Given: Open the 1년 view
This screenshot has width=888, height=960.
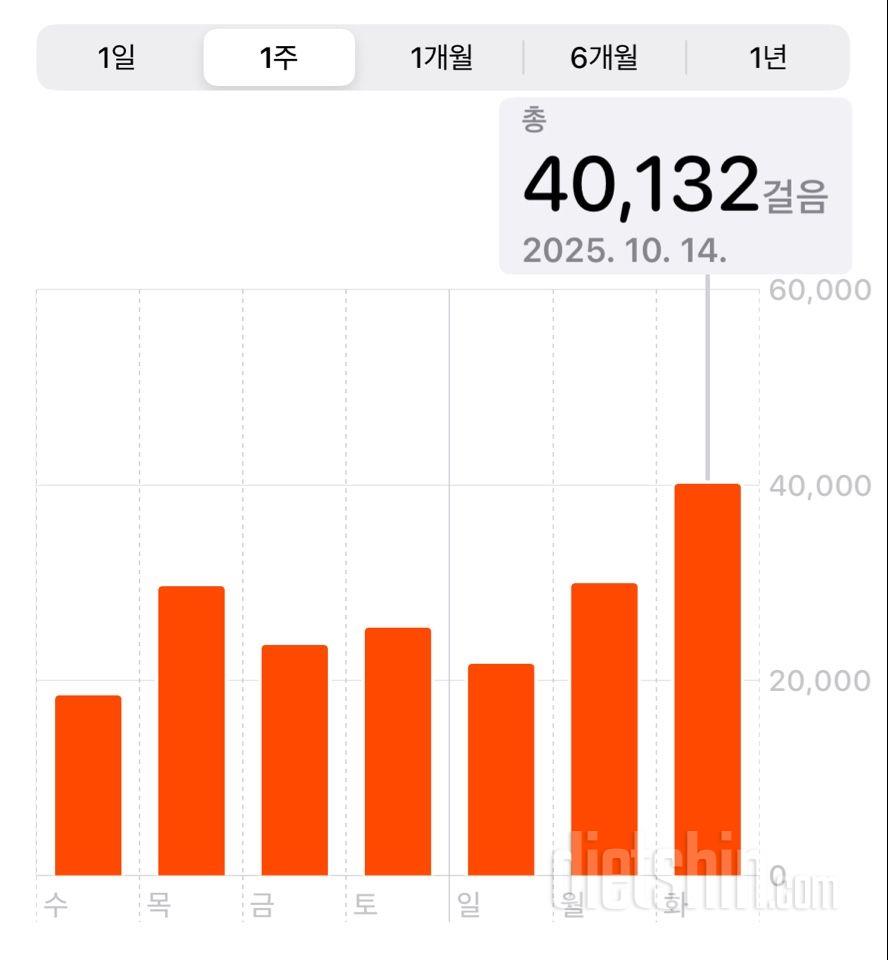Looking at the screenshot, I should [767, 58].
